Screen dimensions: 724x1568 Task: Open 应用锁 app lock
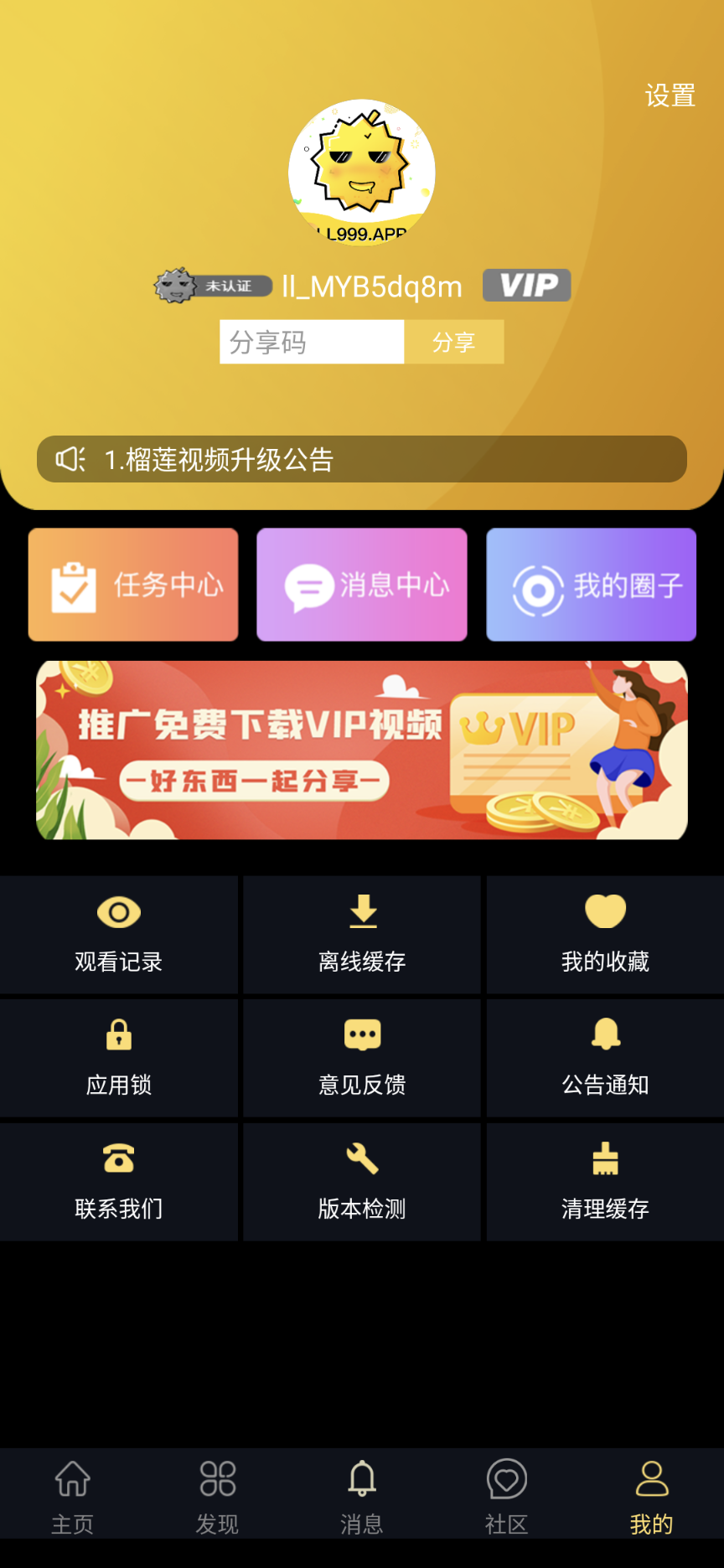(119, 1058)
